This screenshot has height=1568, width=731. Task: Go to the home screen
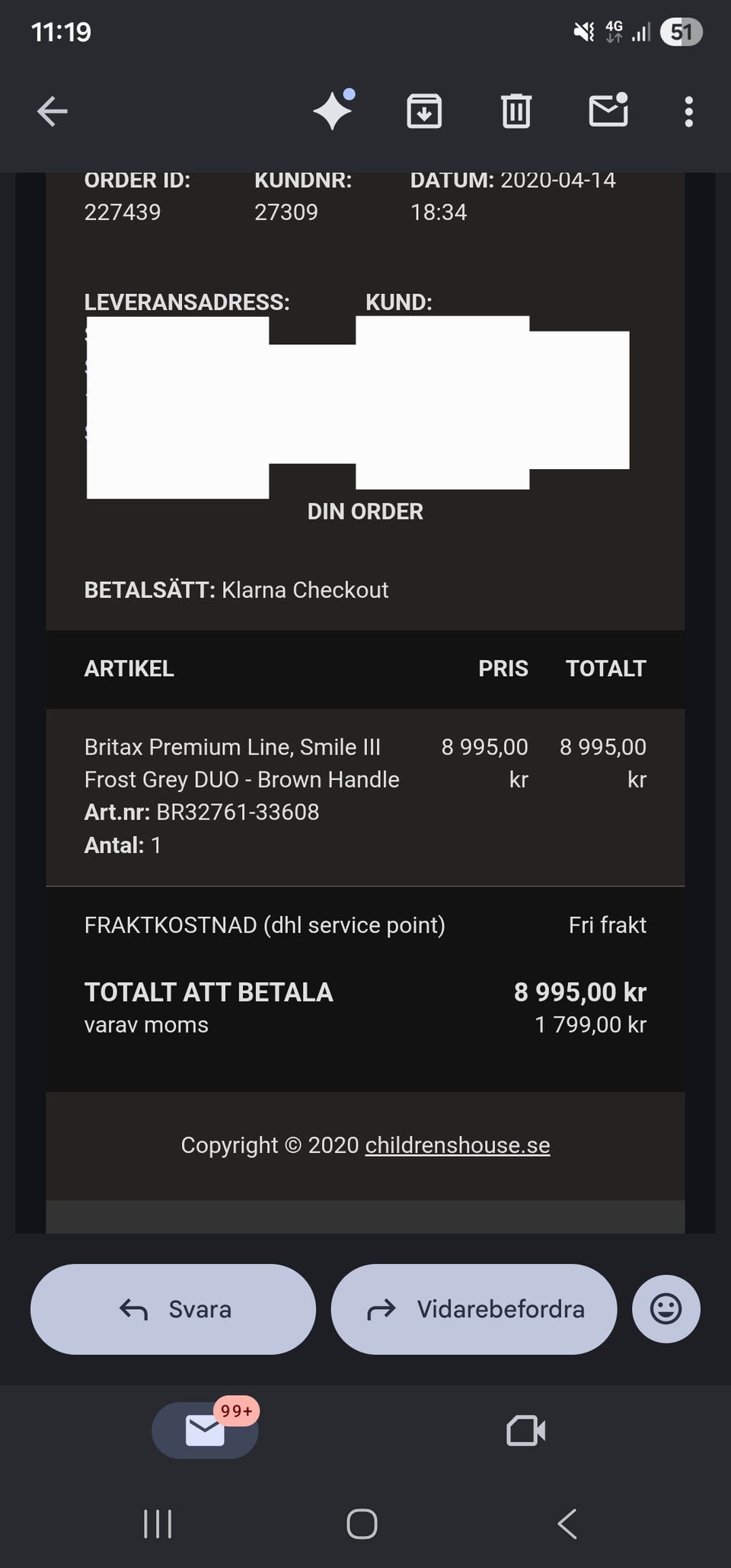[x=362, y=1524]
